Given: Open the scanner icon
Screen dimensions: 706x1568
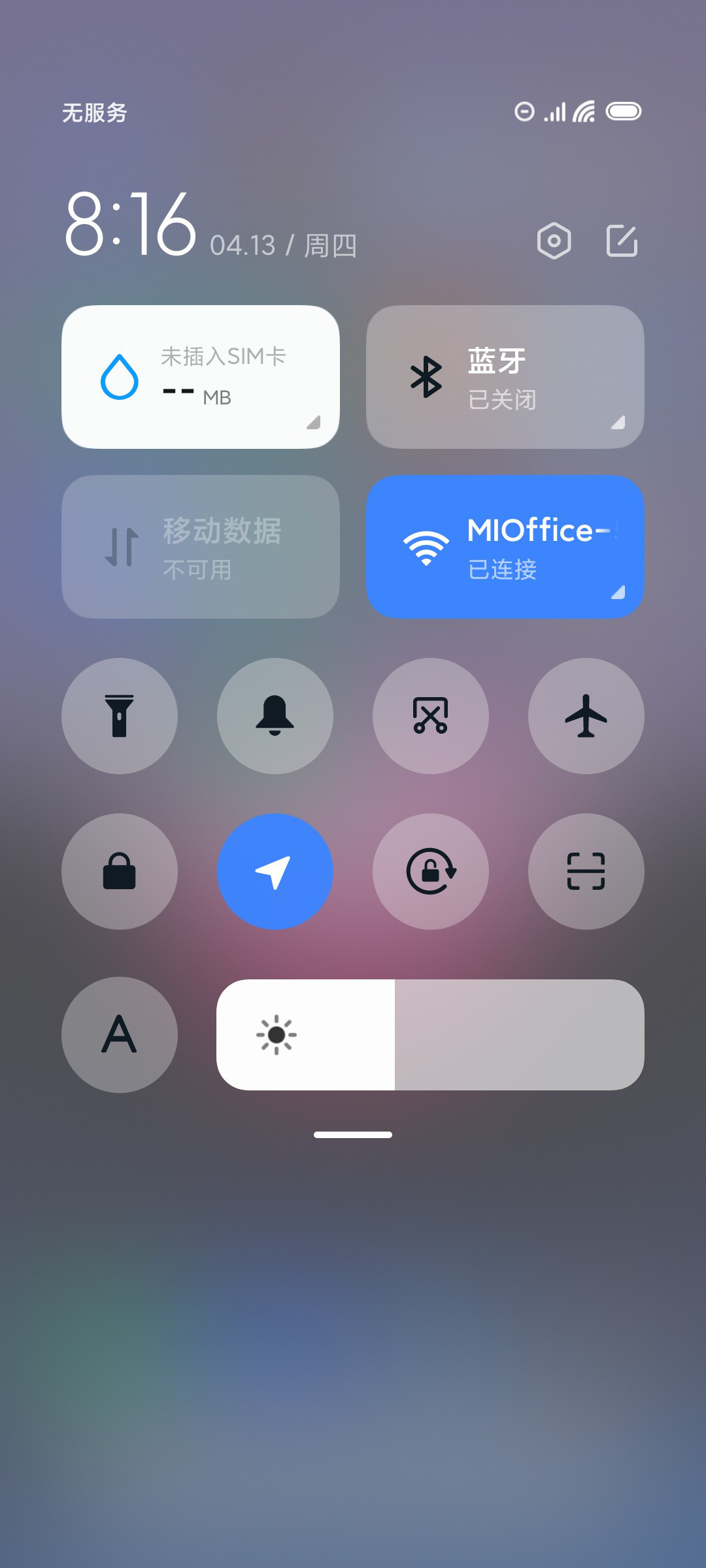Looking at the screenshot, I should pyautogui.click(x=586, y=872).
